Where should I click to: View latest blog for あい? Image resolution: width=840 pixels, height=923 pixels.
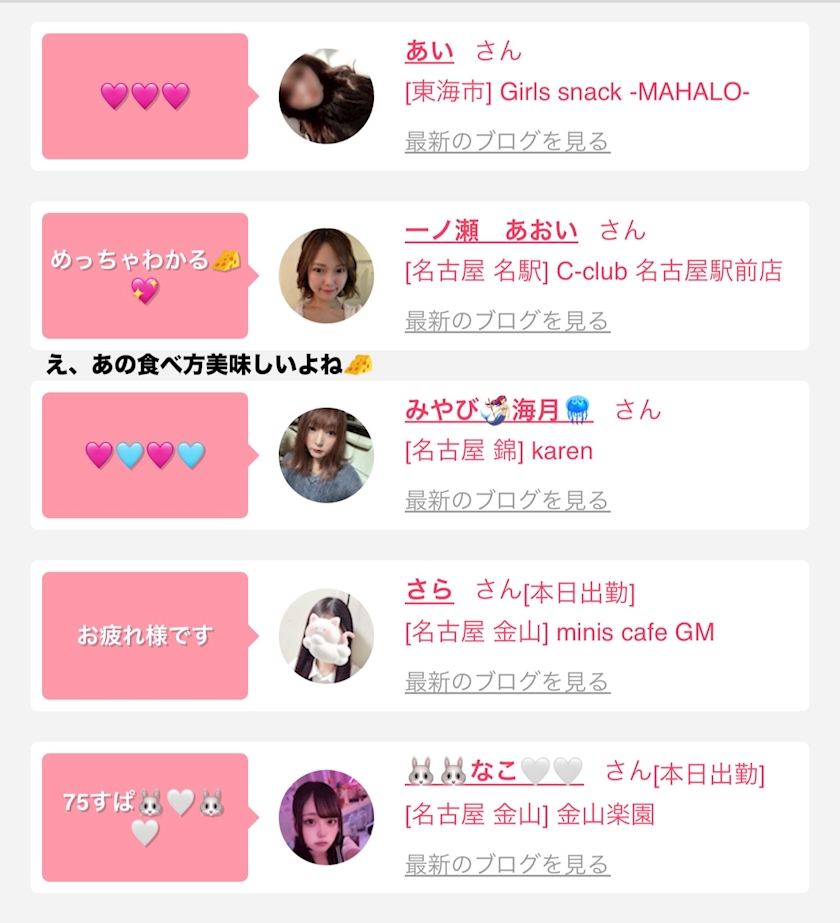click(507, 142)
